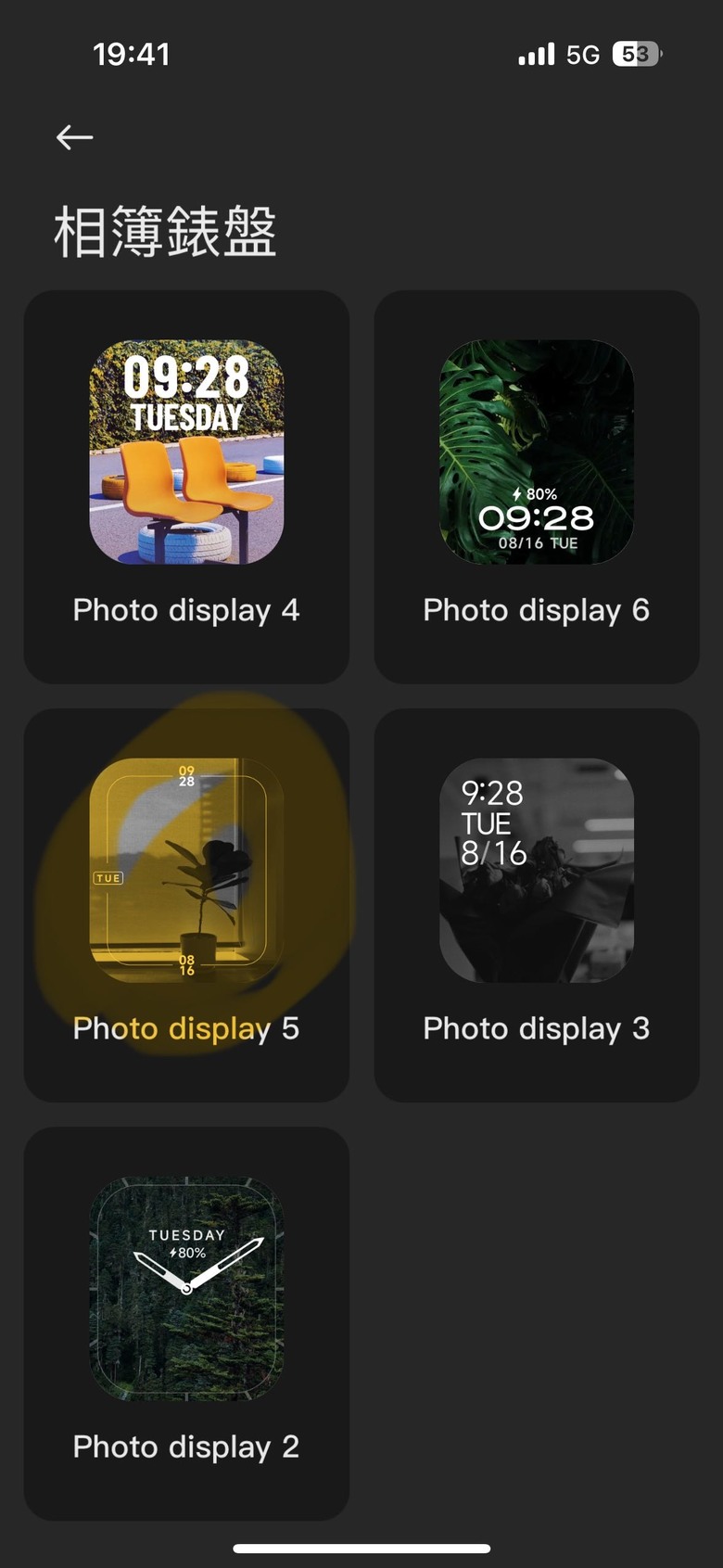Go back using the arrow icon
The image size is (723, 1568).
74,137
